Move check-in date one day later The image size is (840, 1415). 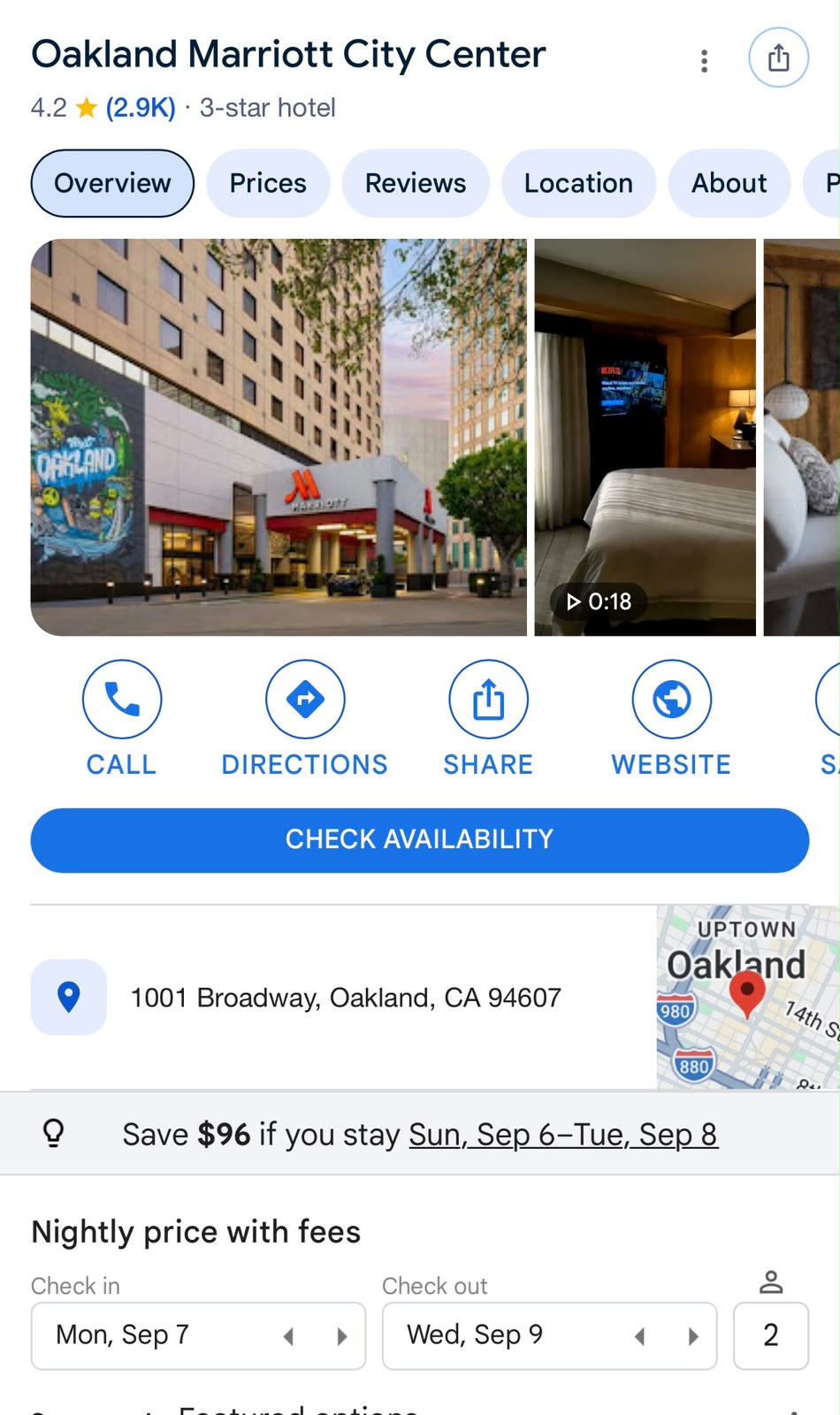click(342, 1336)
